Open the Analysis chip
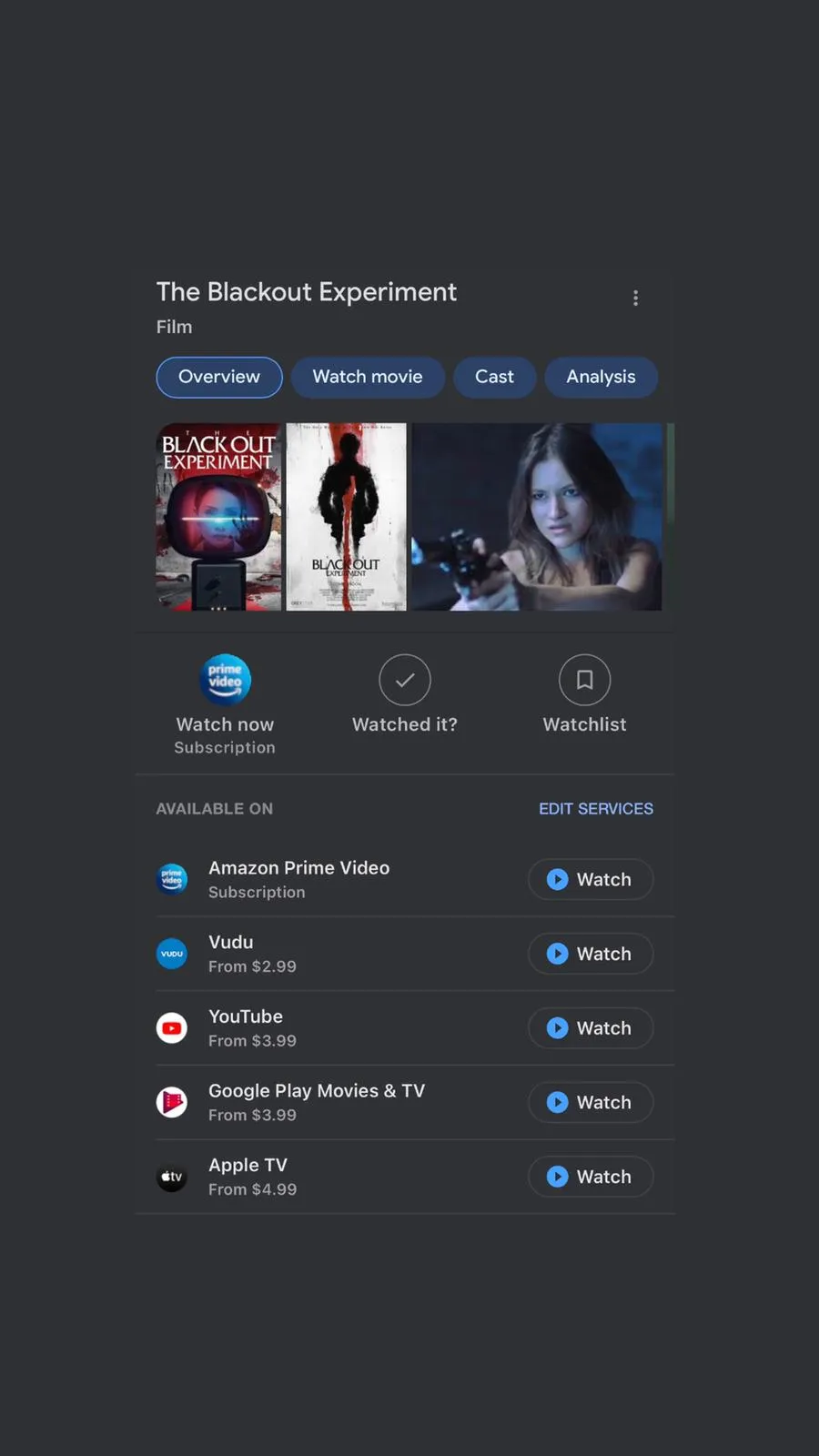Screen dimensions: 819x1456 pos(601,377)
